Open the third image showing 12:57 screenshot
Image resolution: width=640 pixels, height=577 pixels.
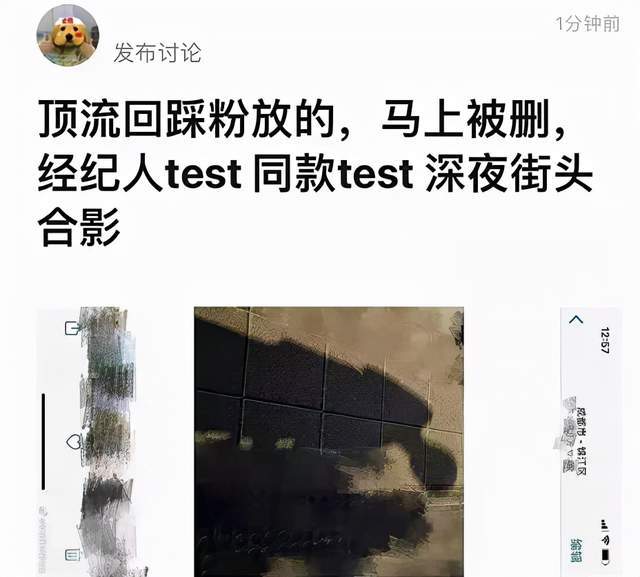click(592, 442)
